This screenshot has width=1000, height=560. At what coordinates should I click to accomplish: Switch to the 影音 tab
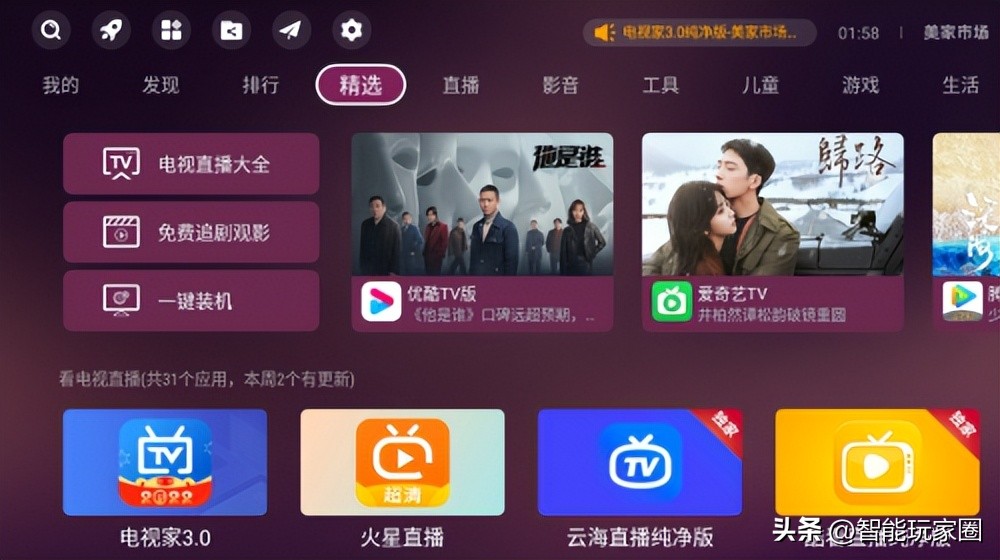pos(561,85)
